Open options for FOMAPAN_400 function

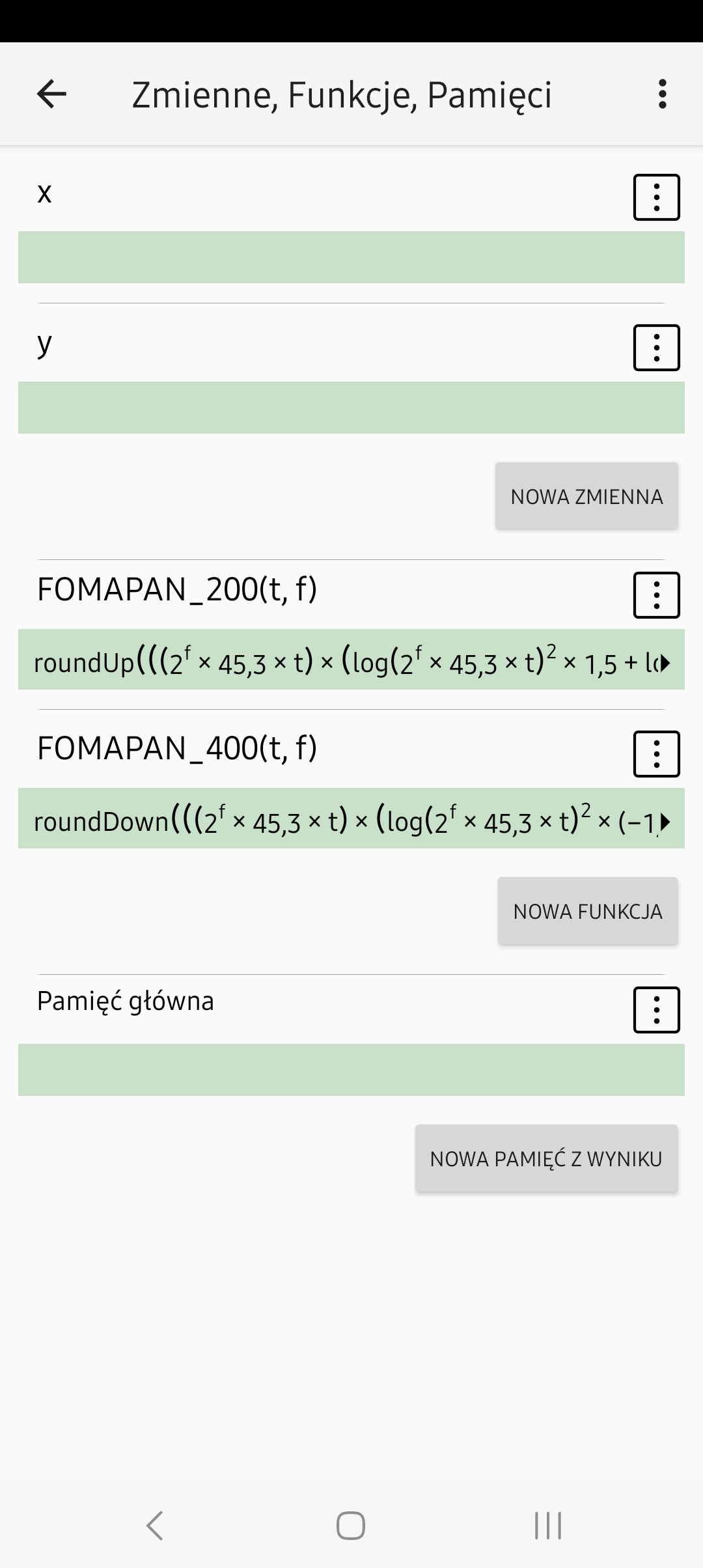click(x=656, y=754)
